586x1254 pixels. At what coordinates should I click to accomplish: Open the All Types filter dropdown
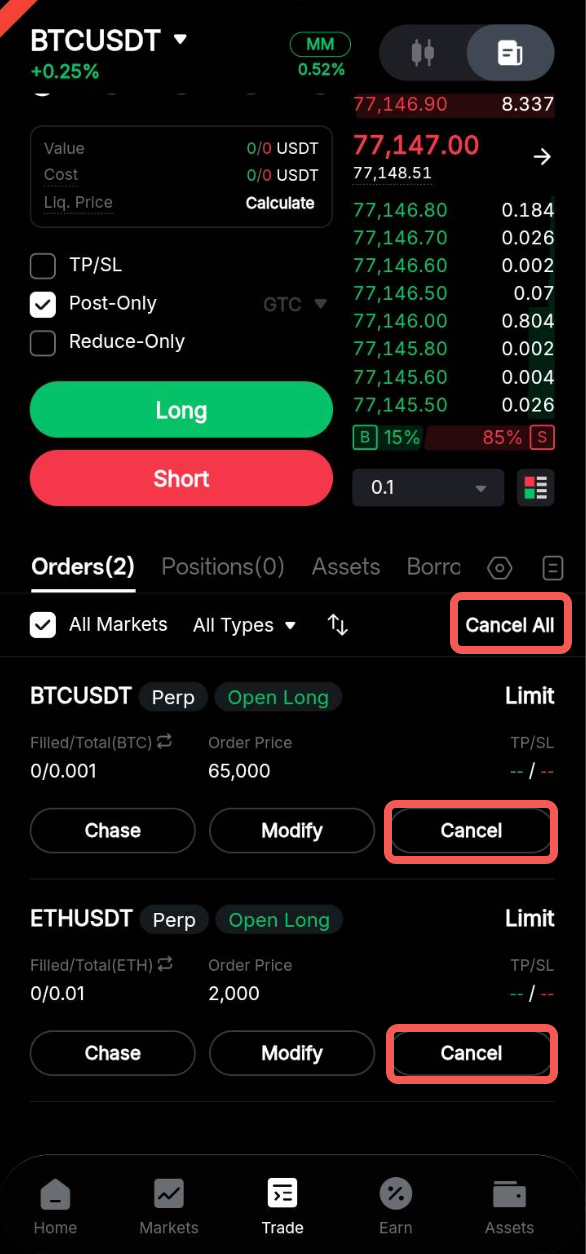tap(245, 625)
